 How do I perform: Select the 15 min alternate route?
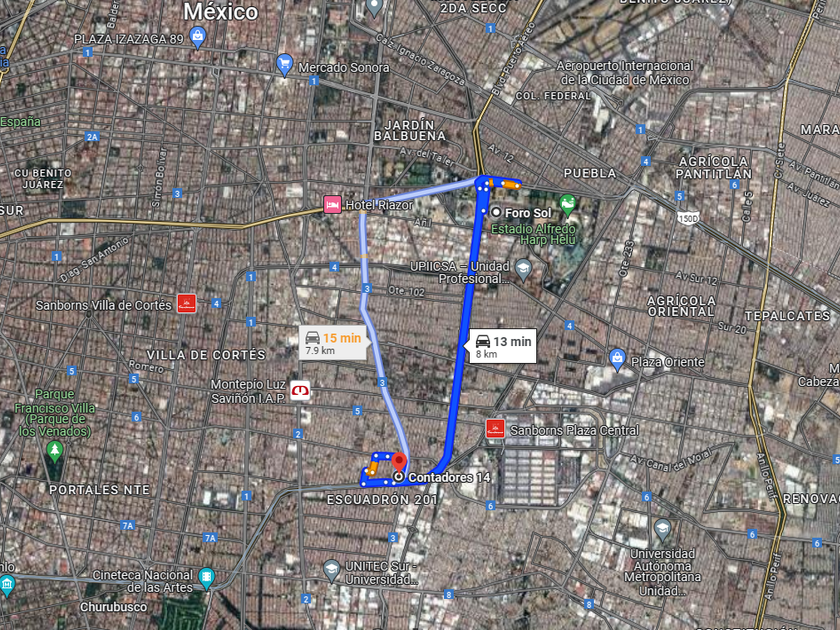334,343
